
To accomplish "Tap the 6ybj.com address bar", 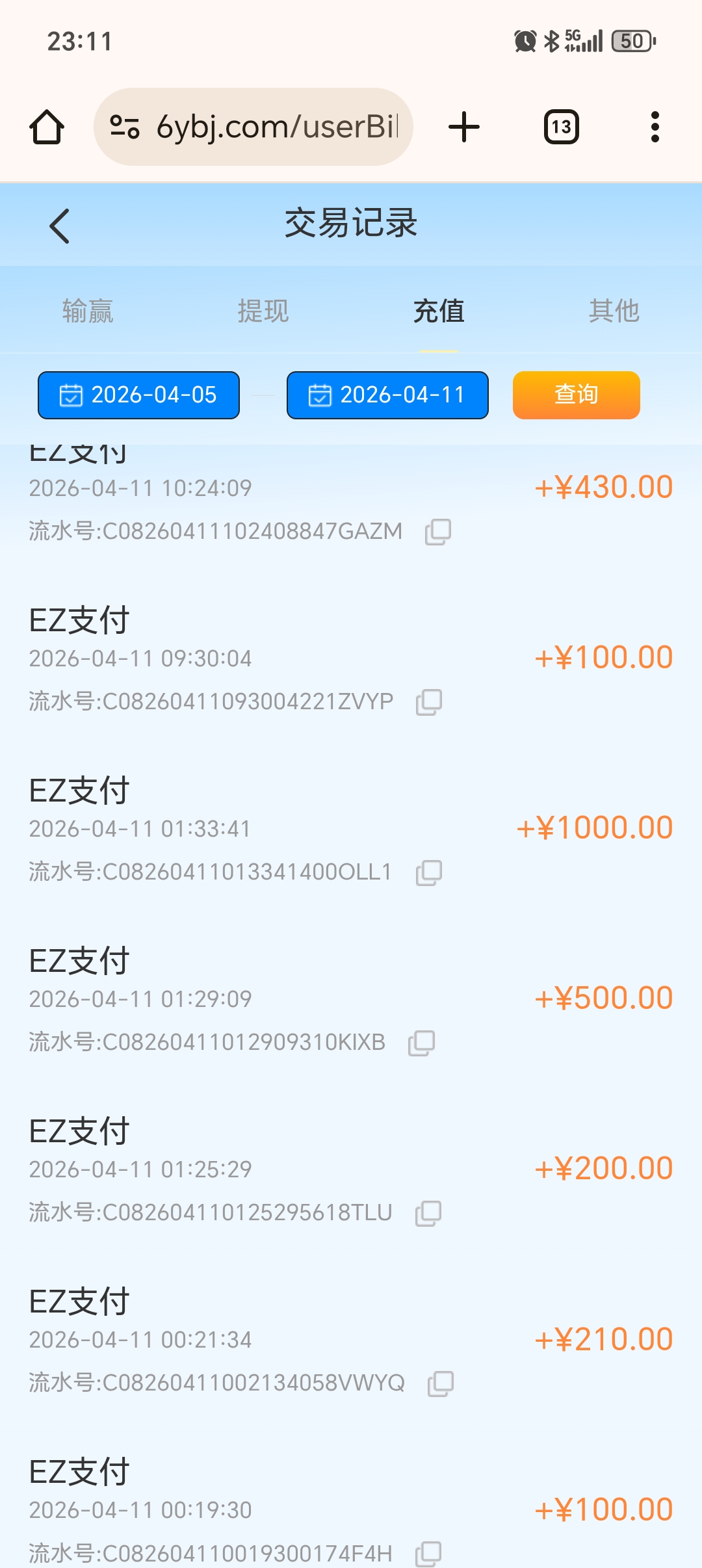I will (253, 127).
